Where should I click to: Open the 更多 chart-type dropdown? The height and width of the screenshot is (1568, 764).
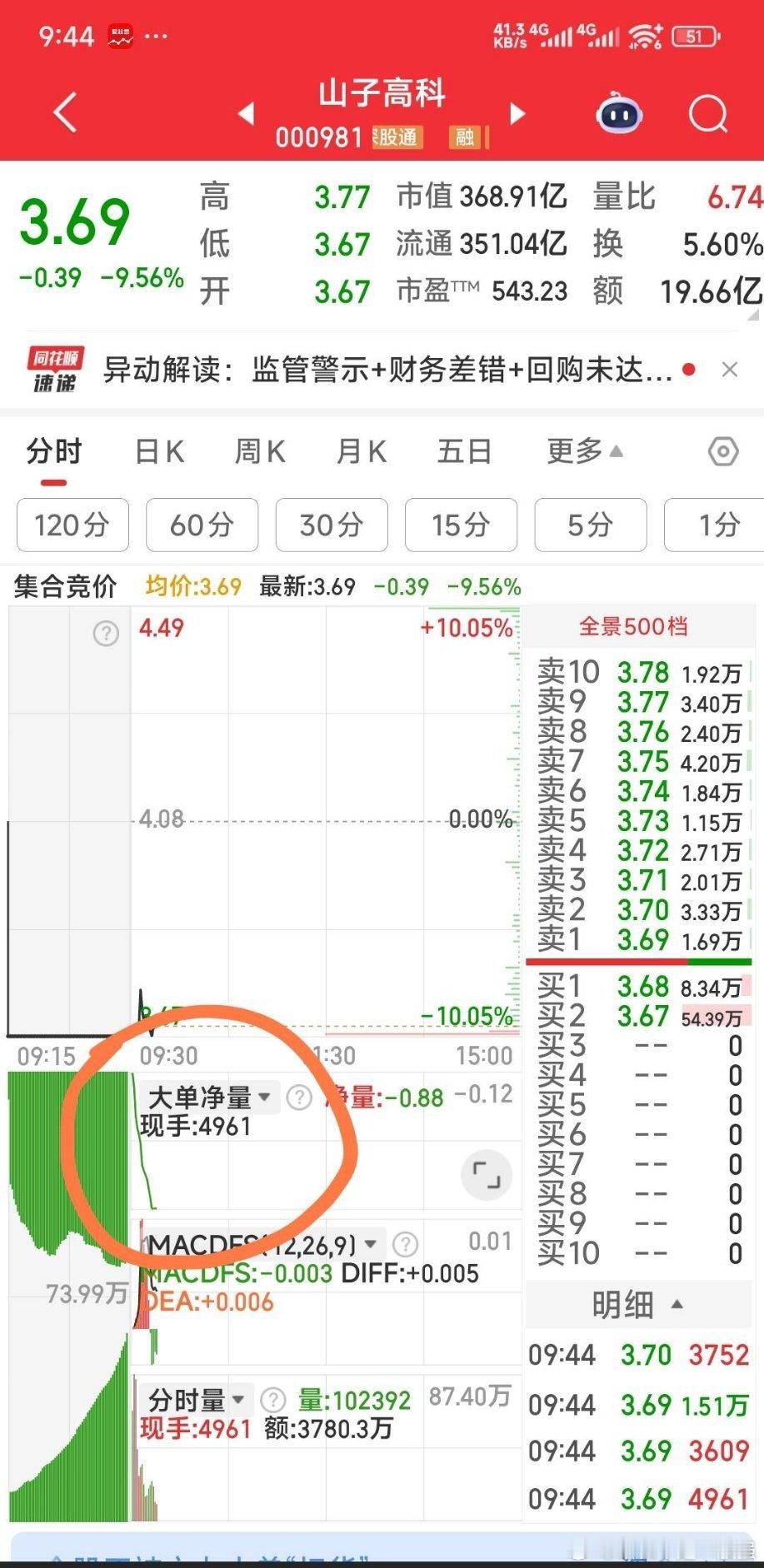(x=583, y=451)
